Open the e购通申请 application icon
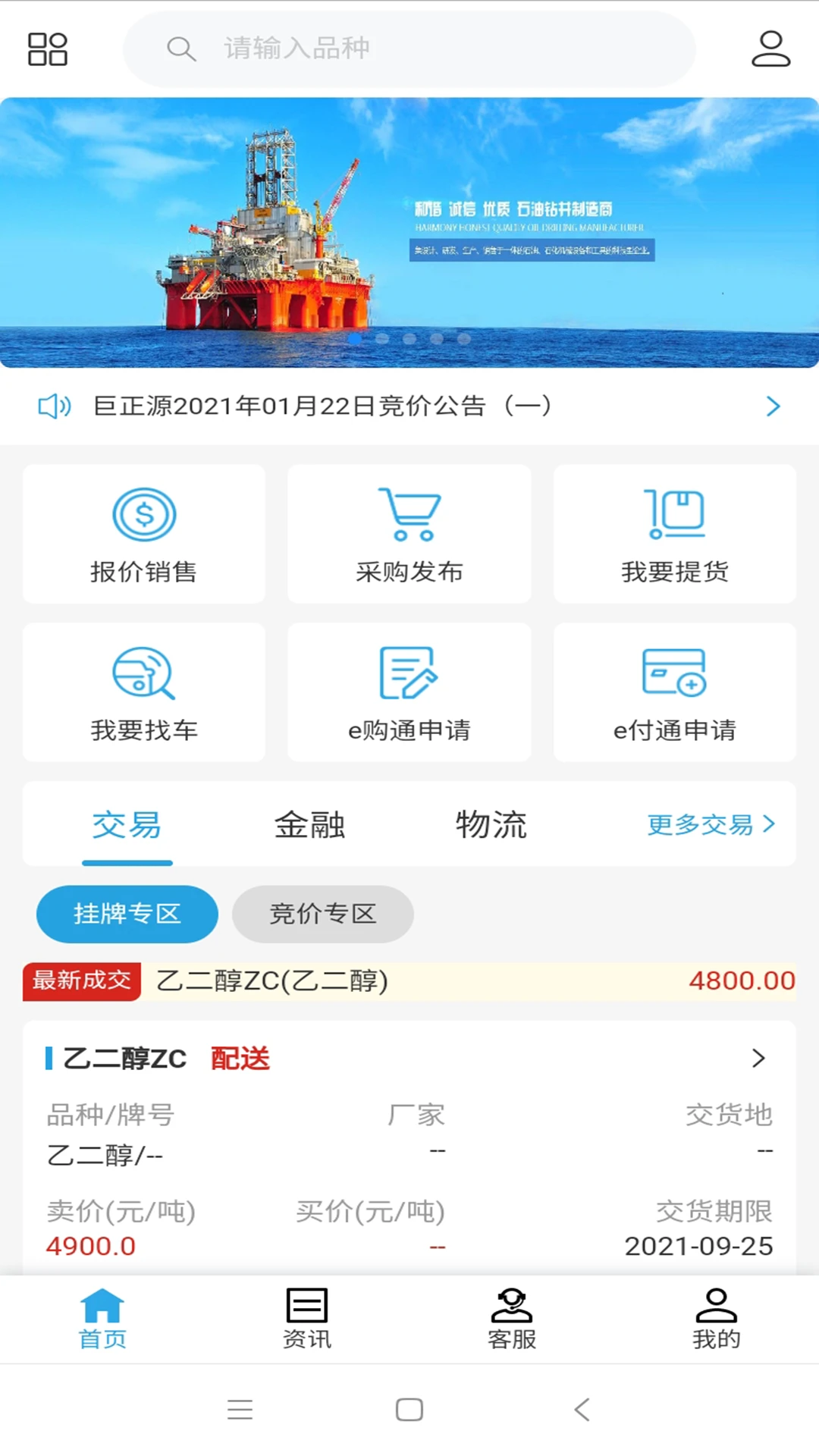The width and height of the screenshot is (819, 1456). [409, 673]
